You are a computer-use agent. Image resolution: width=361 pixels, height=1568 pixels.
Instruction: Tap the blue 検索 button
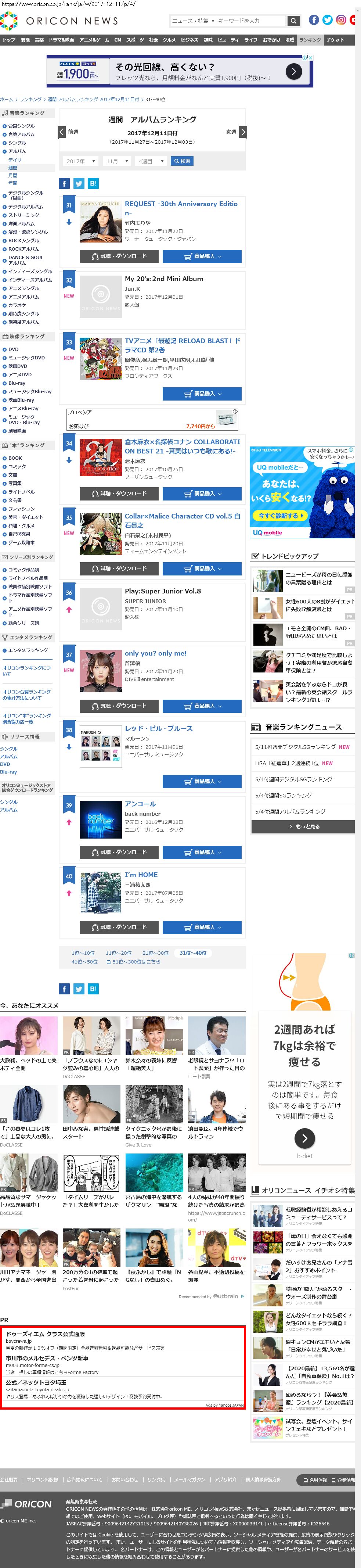[x=181, y=161]
